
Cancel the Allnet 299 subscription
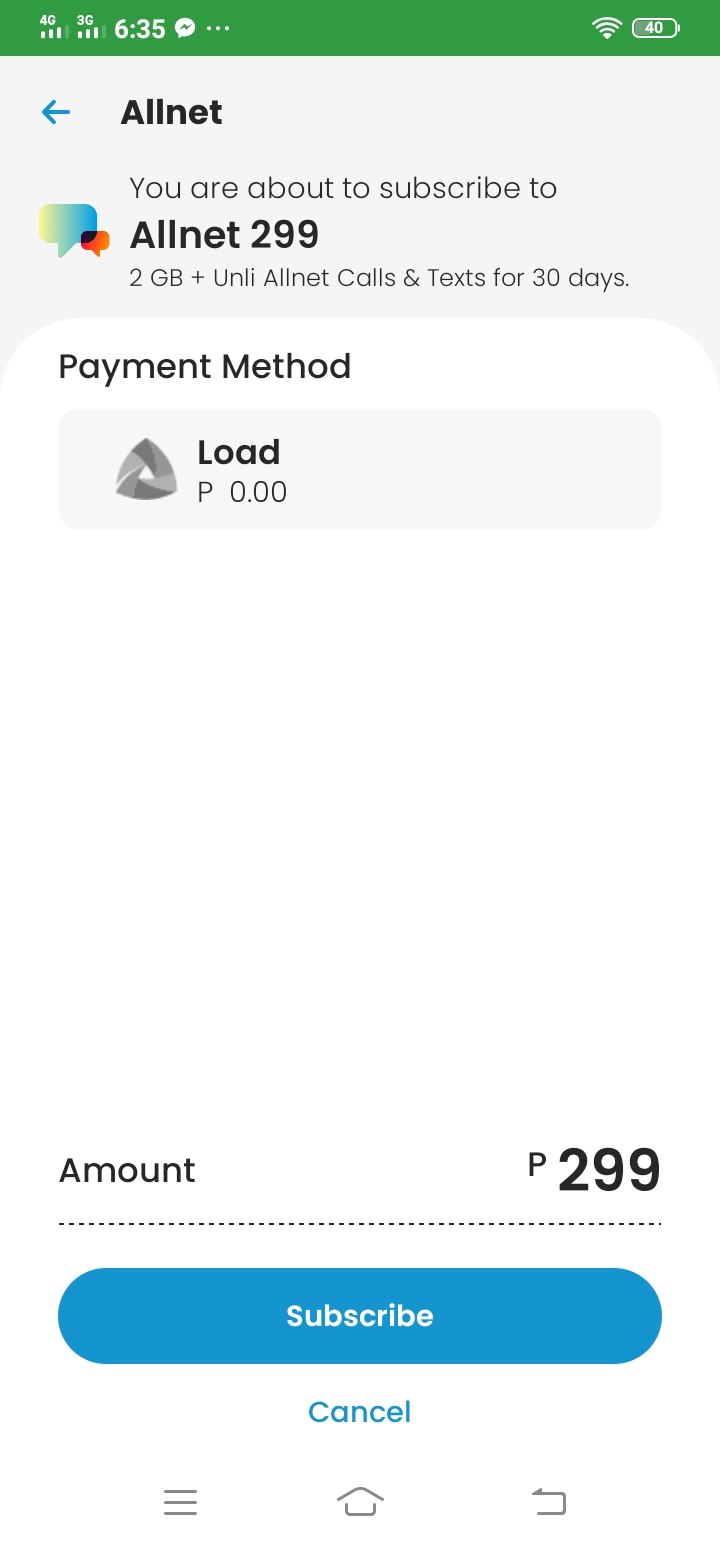click(x=360, y=1412)
